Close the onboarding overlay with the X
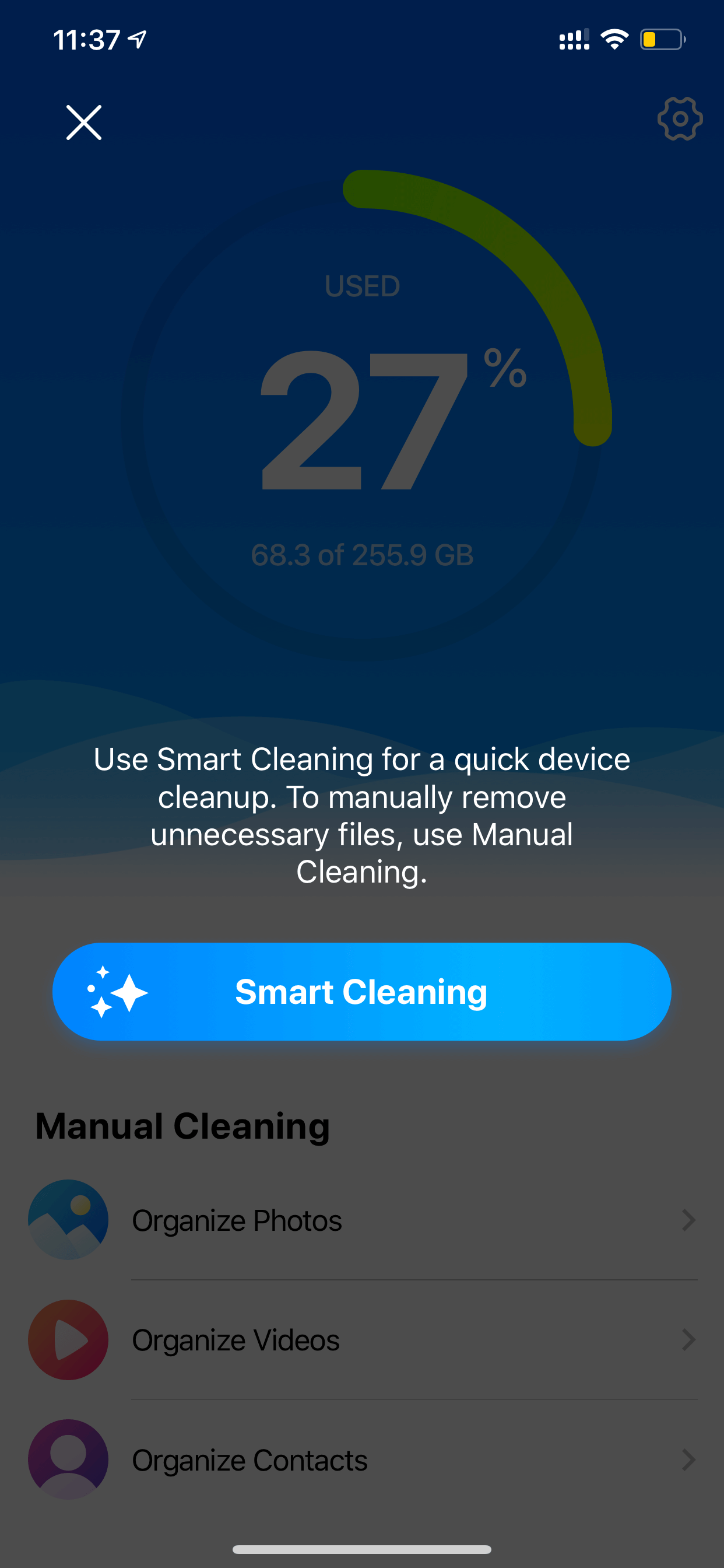724x1568 pixels. pyautogui.click(x=84, y=123)
